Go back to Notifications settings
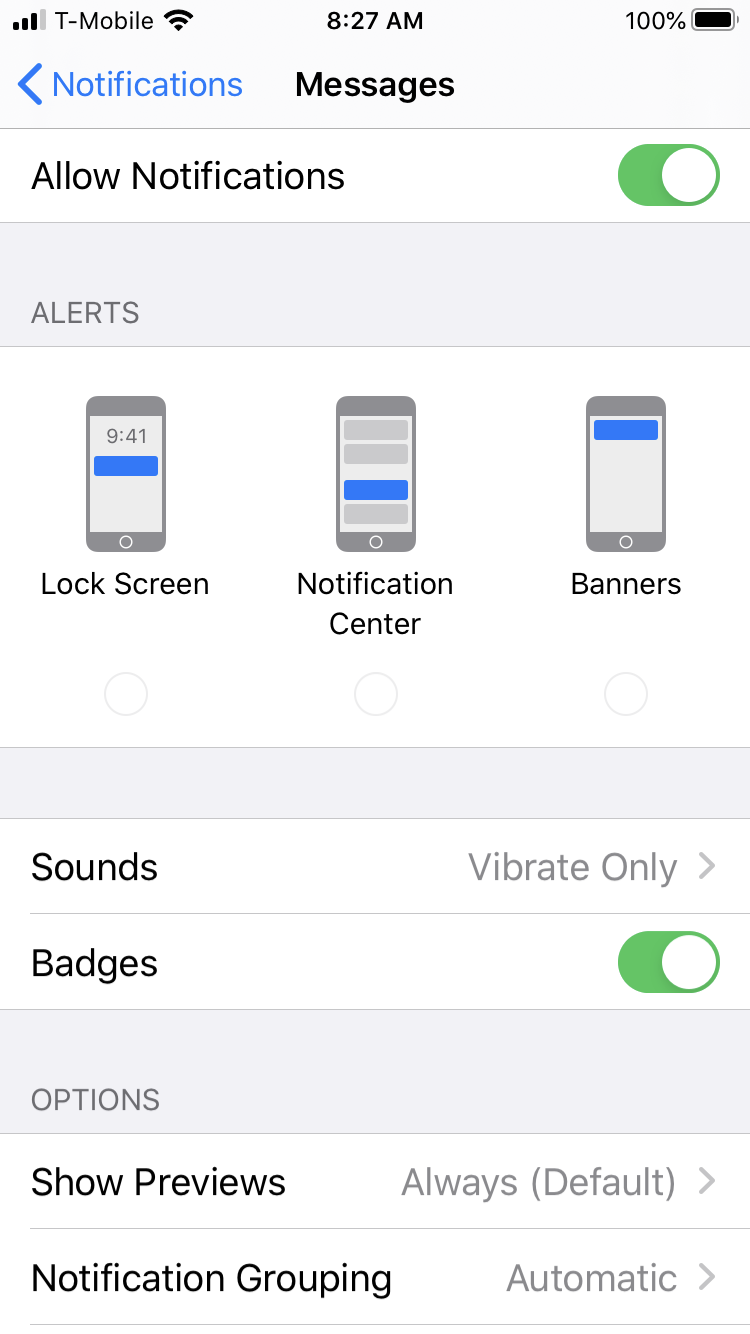The height and width of the screenshot is (1334, 750). [130, 85]
